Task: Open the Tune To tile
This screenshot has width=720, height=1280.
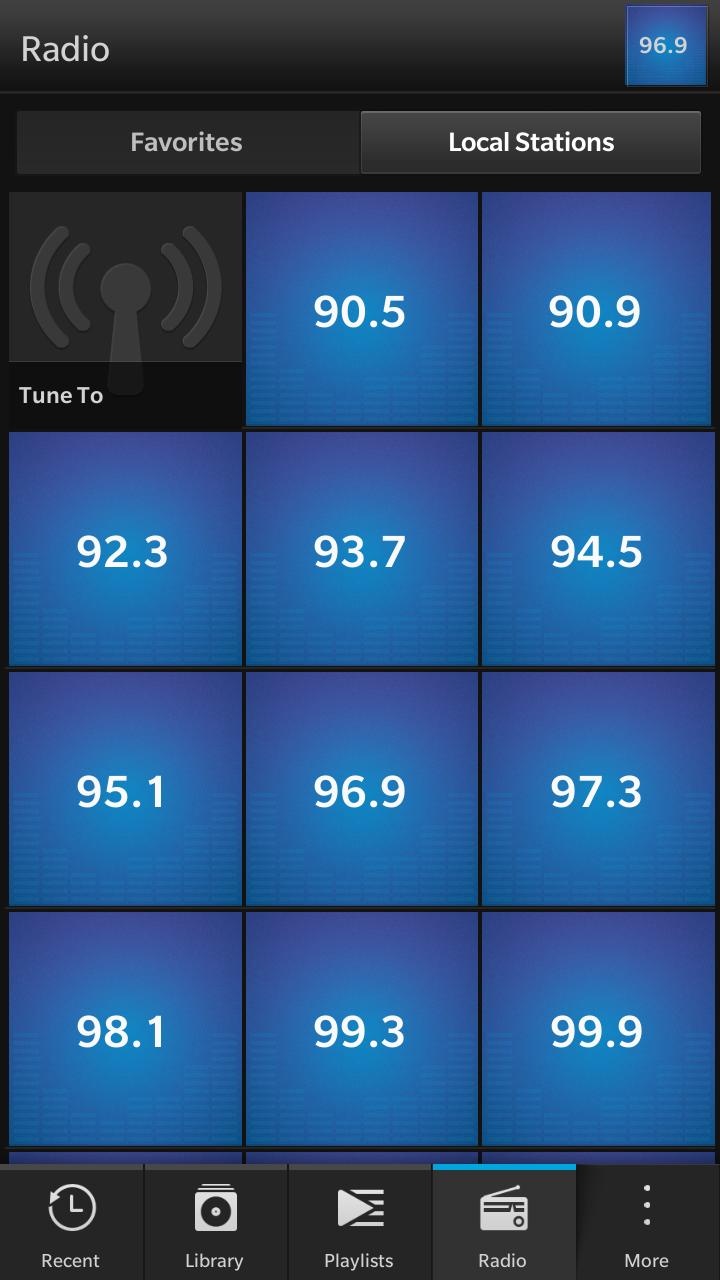Action: tap(125, 310)
